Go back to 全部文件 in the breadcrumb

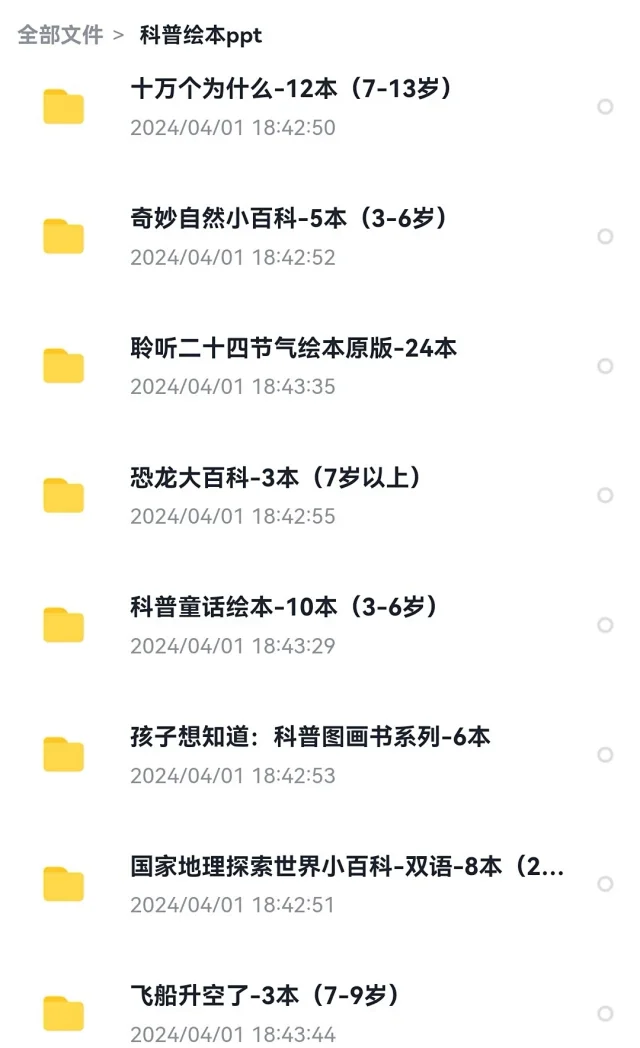pos(60,34)
